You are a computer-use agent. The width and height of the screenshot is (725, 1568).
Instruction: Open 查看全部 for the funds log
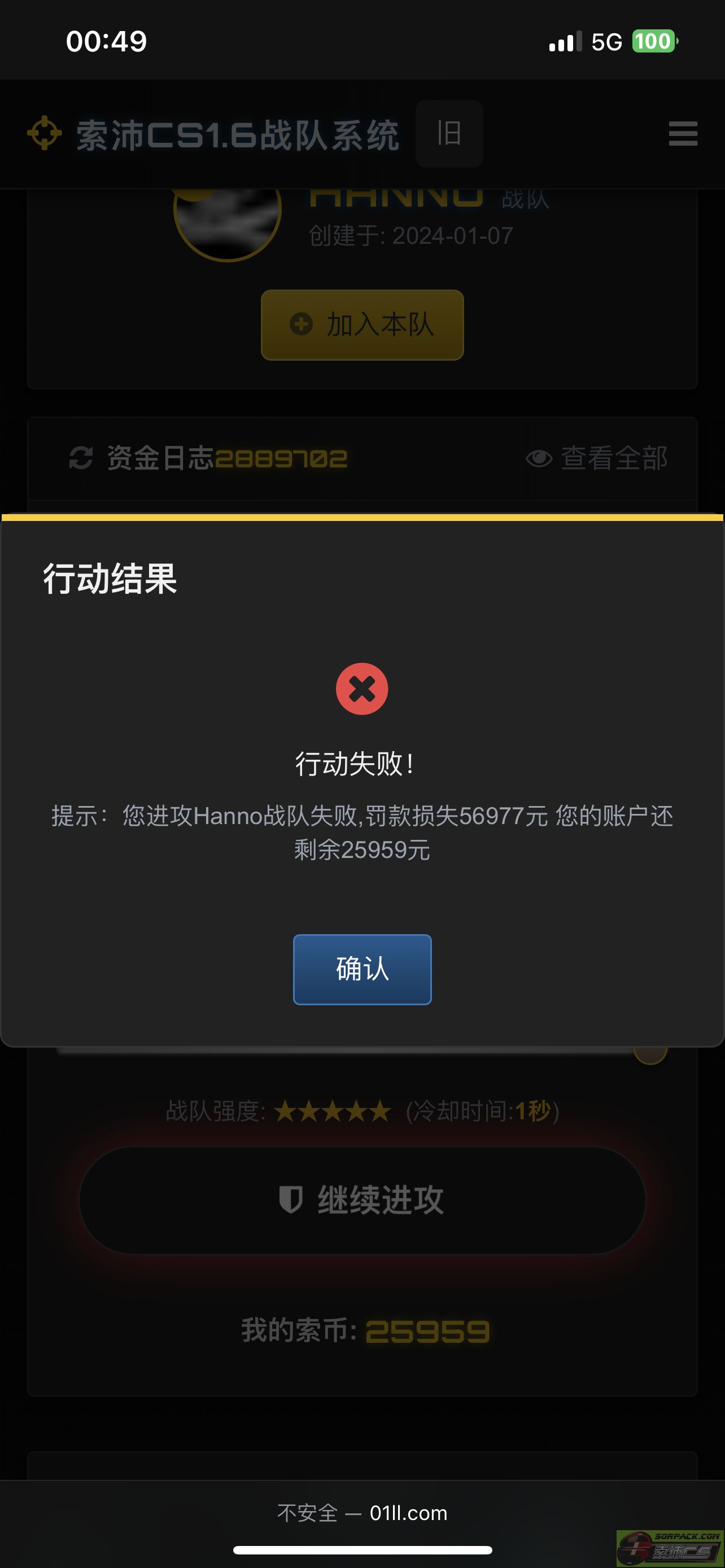pyautogui.click(x=597, y=458)
